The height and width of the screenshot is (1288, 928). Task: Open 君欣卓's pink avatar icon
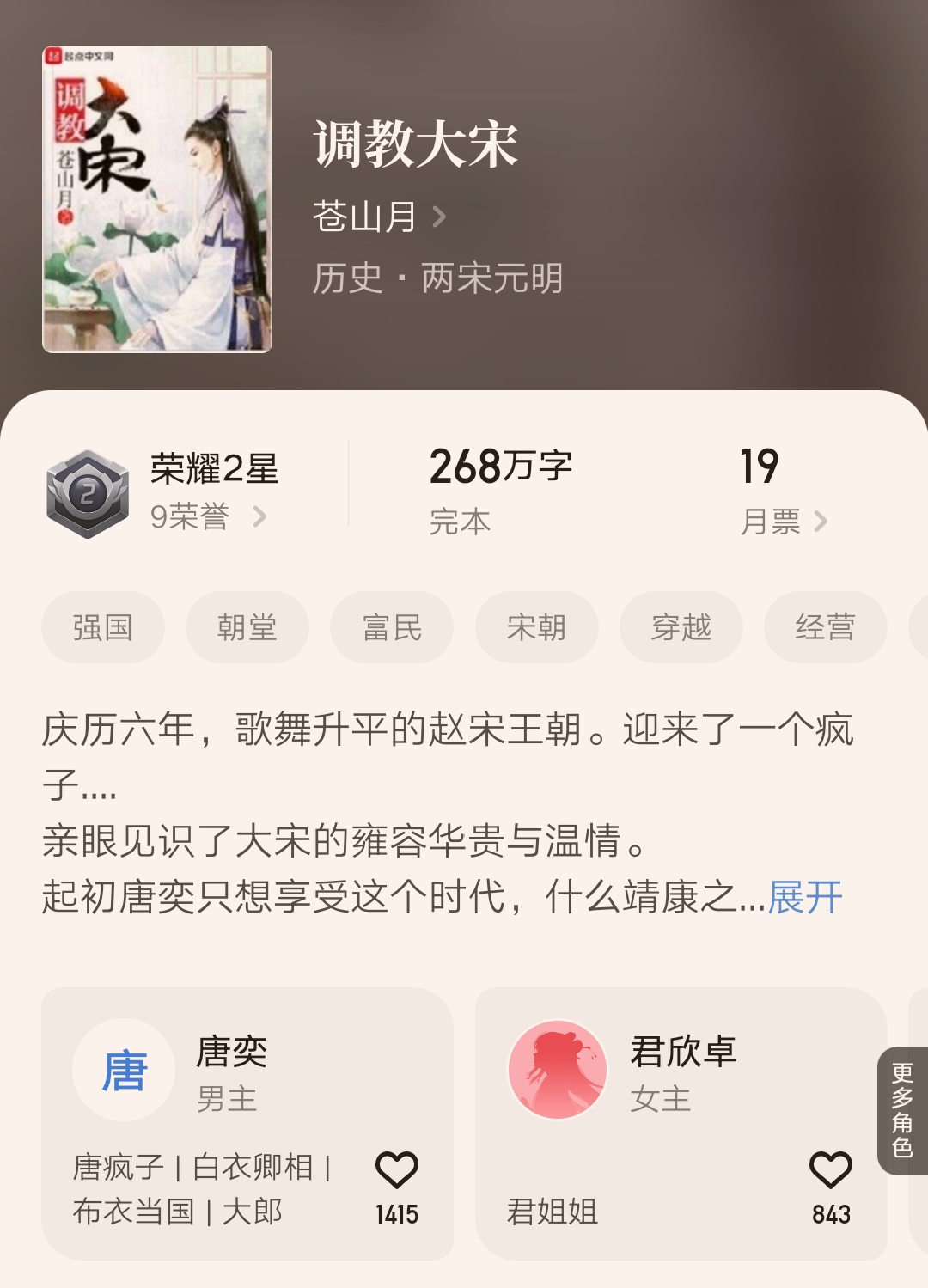coord(557,1068)
